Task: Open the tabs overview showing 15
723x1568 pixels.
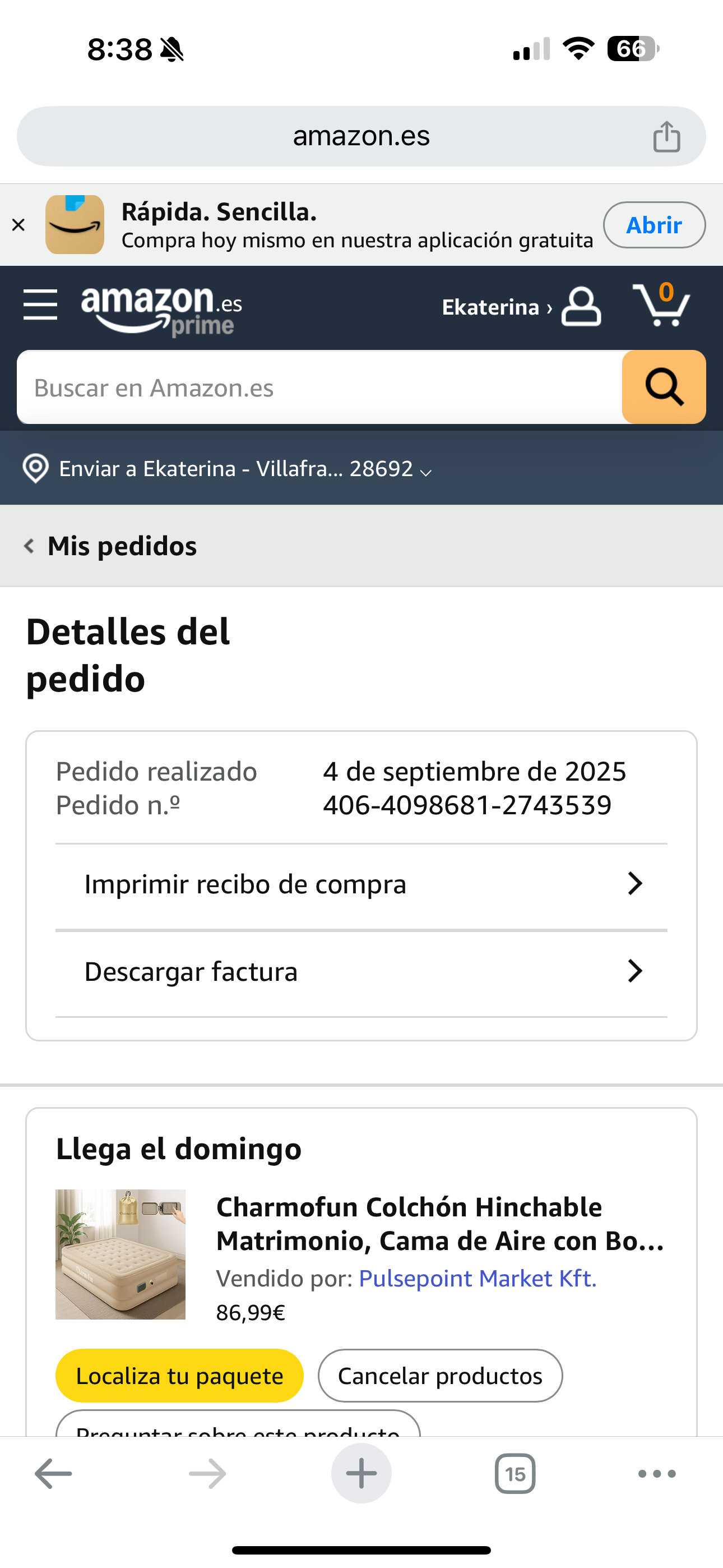Action: tap(515, 1474)
